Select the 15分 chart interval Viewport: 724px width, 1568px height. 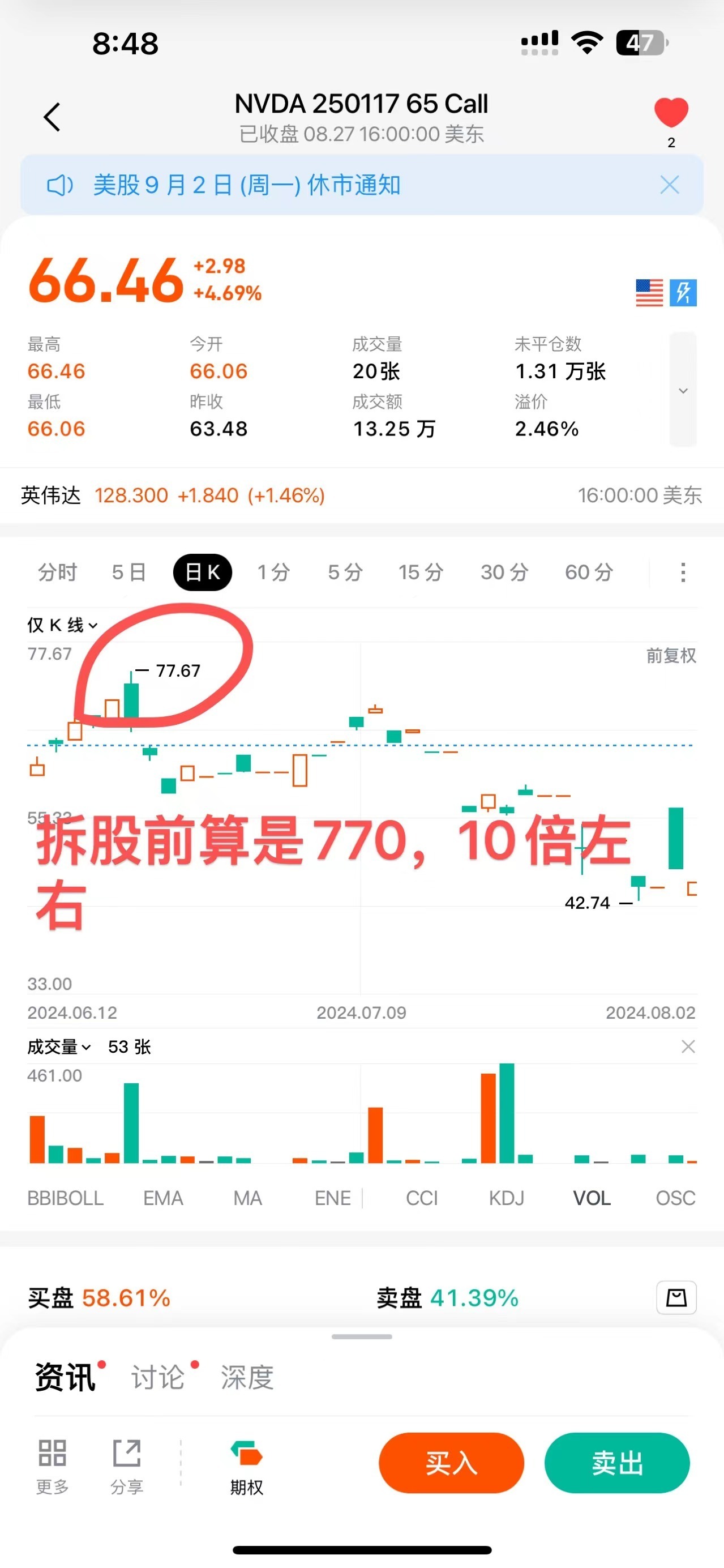click(x=421, y=572)
